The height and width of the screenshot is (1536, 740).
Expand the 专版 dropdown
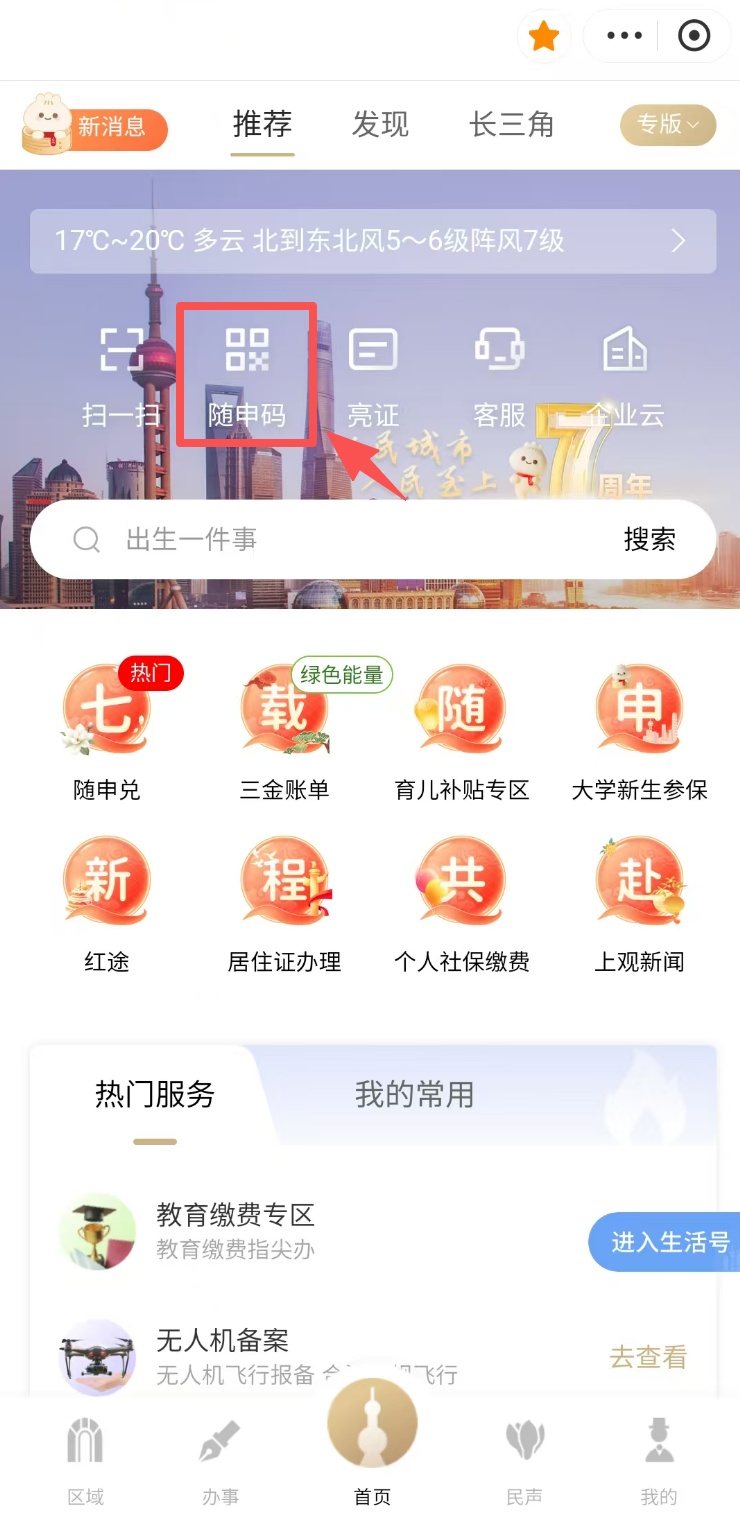tap(668, 125)
